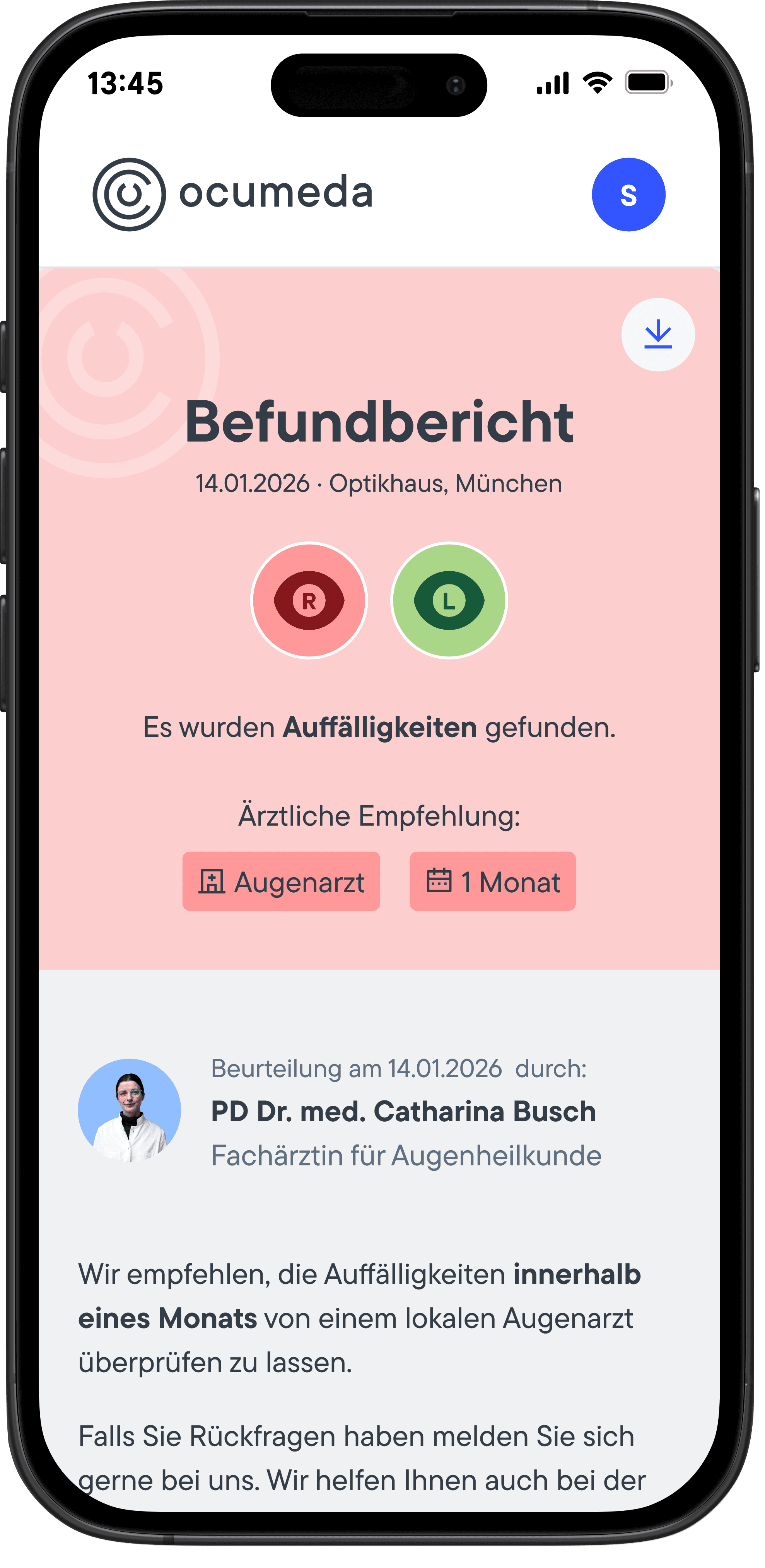Expand the Augenarzt recommendation chip
This screenshot has height=1568, width=765.
[x=282, y=881]
